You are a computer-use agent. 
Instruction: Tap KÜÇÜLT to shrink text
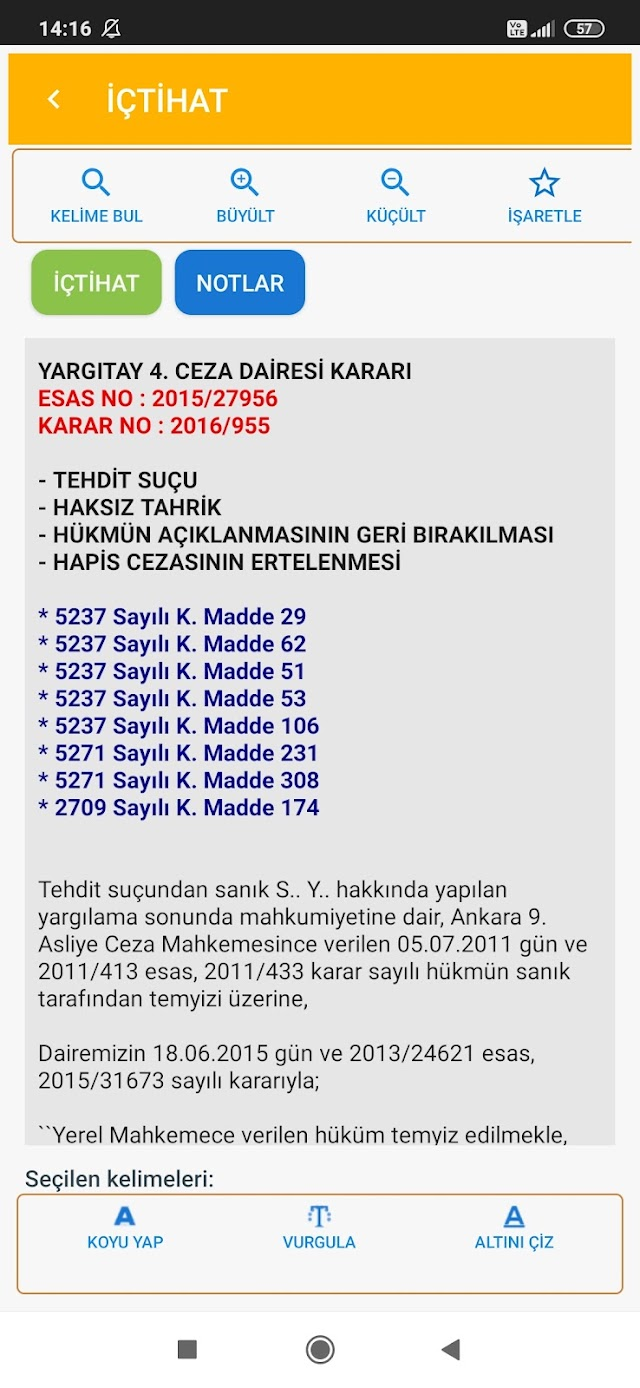[x=396, y=197]
